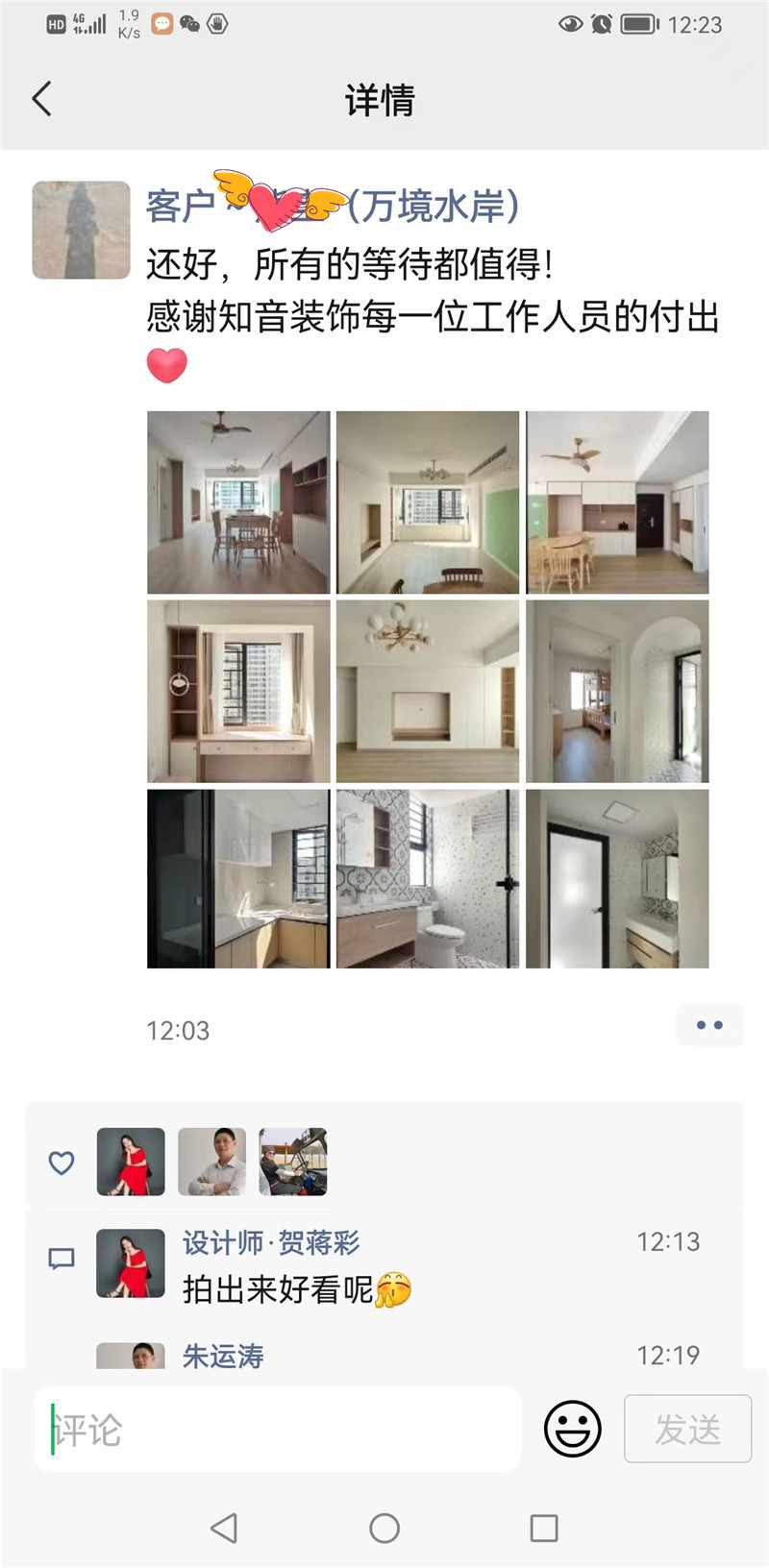
Task: Open the photo showing the black entrance door
Action: pos(617,502)
